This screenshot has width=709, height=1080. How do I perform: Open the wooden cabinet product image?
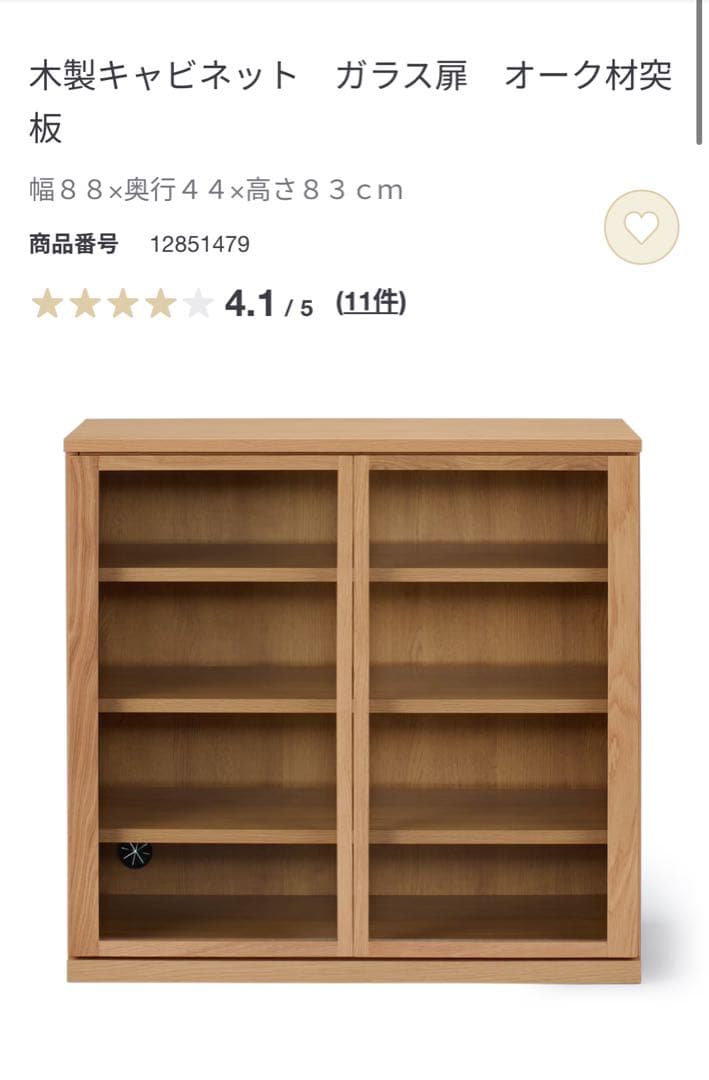point(353,700)
